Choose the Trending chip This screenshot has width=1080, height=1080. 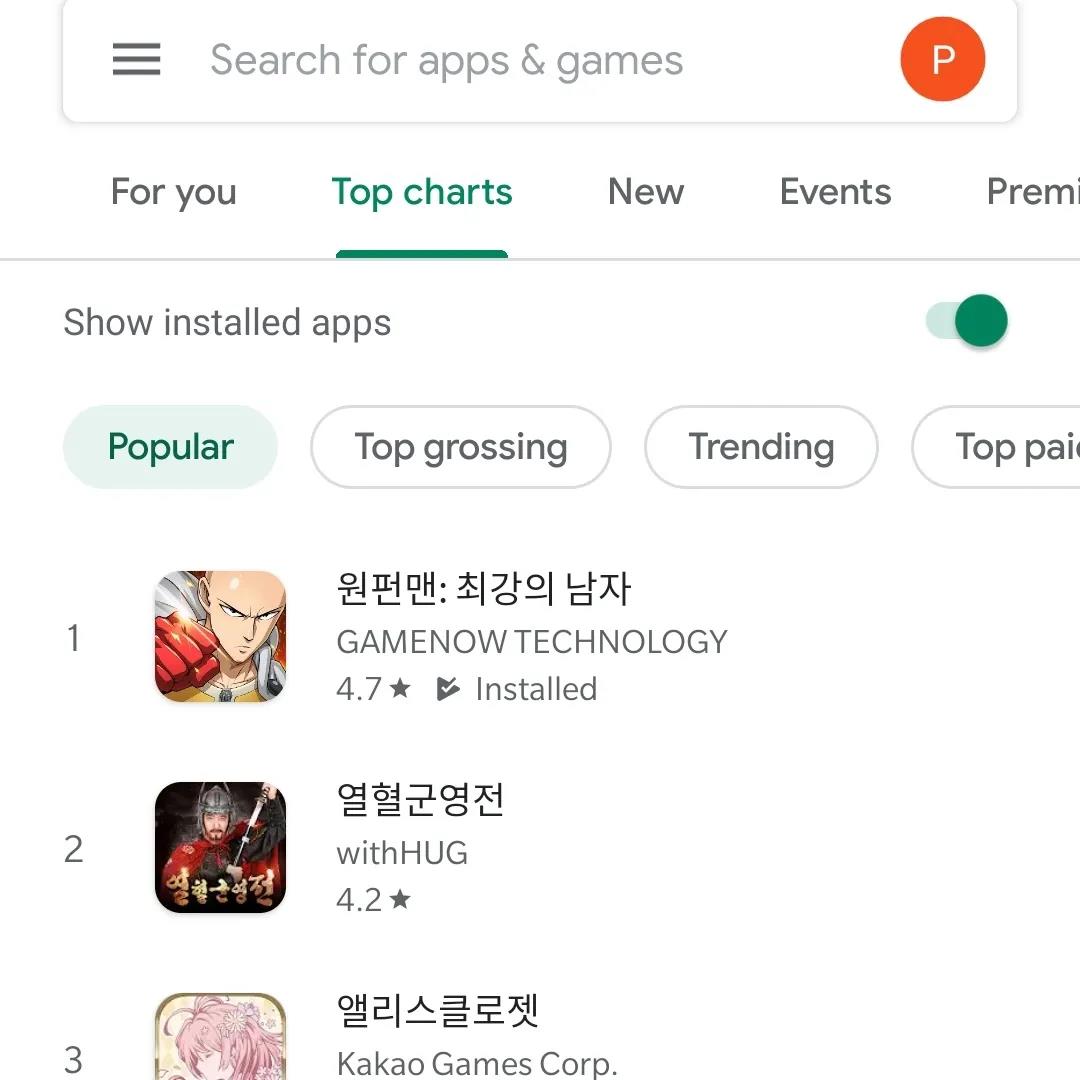click(761, 447)
